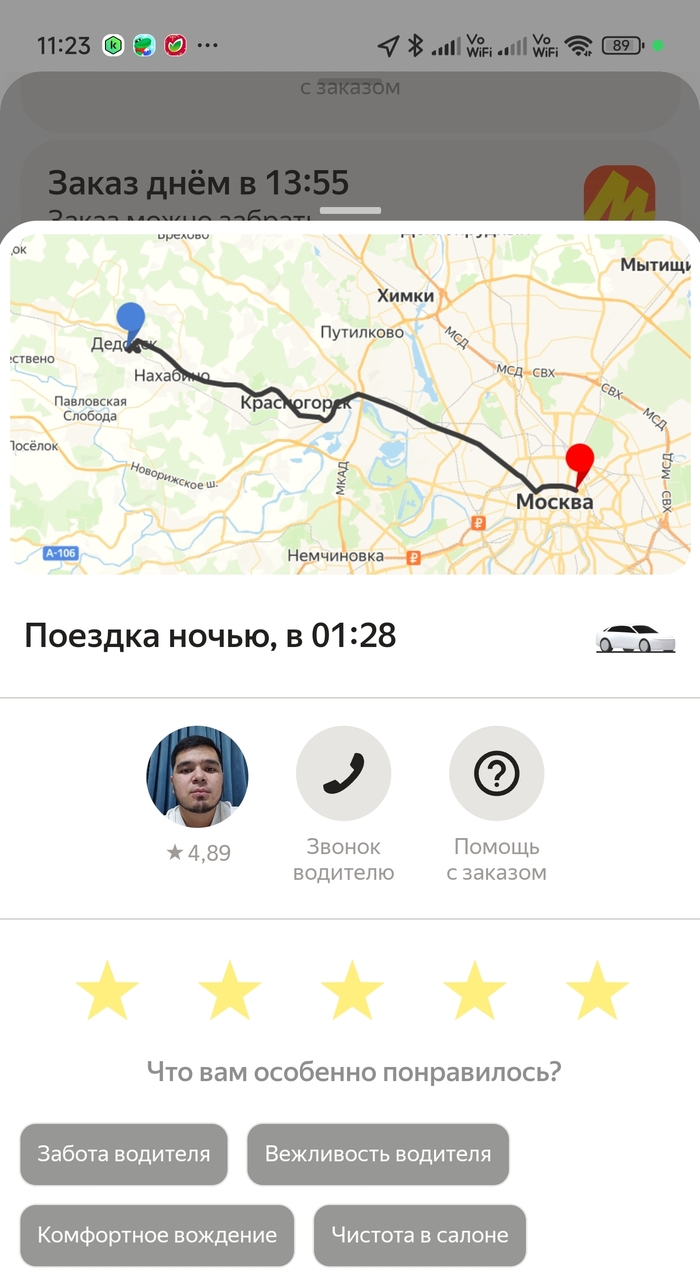
Task: Open Помощь с заказом help
Action: [496, 774]
